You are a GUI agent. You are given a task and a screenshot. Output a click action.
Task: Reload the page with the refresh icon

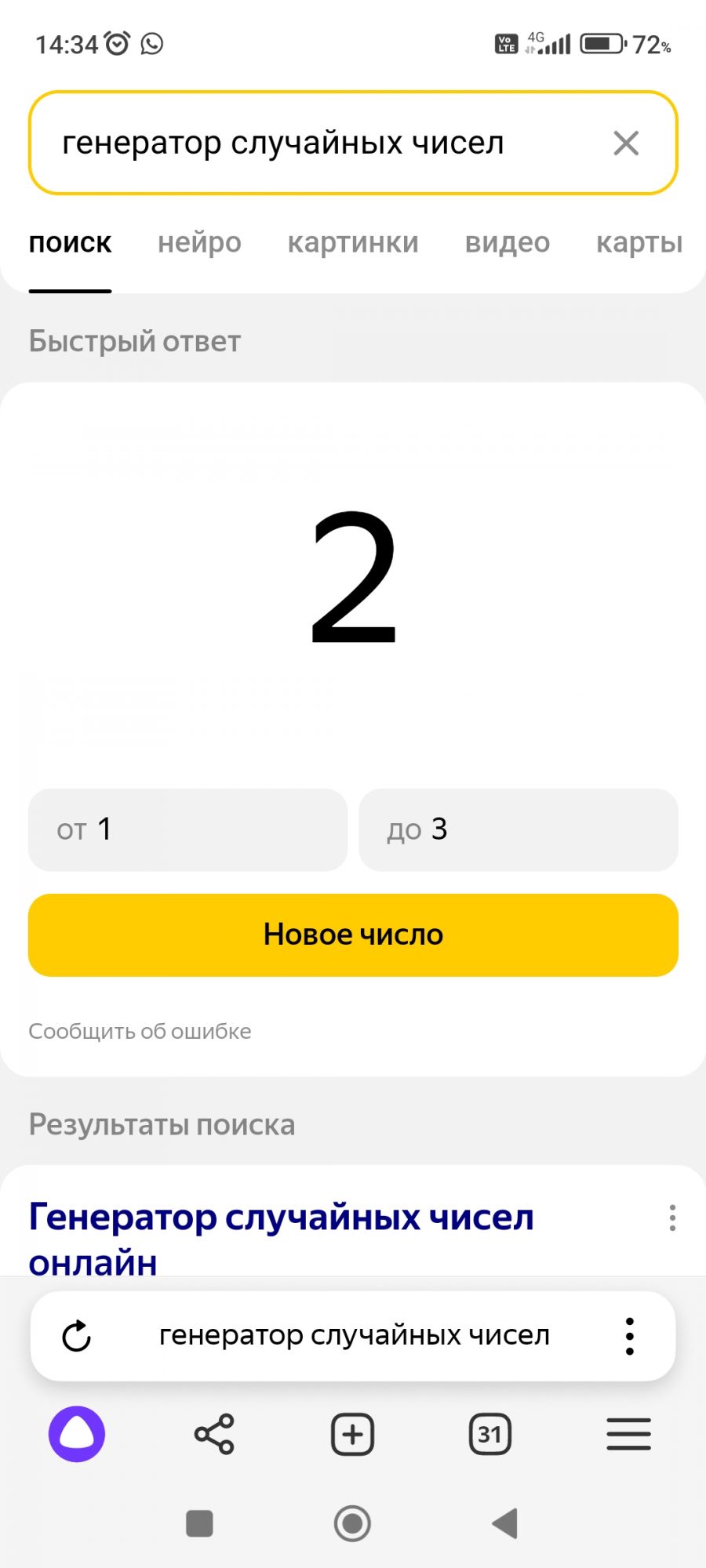pyautogui.click(x=77, y=1336)
